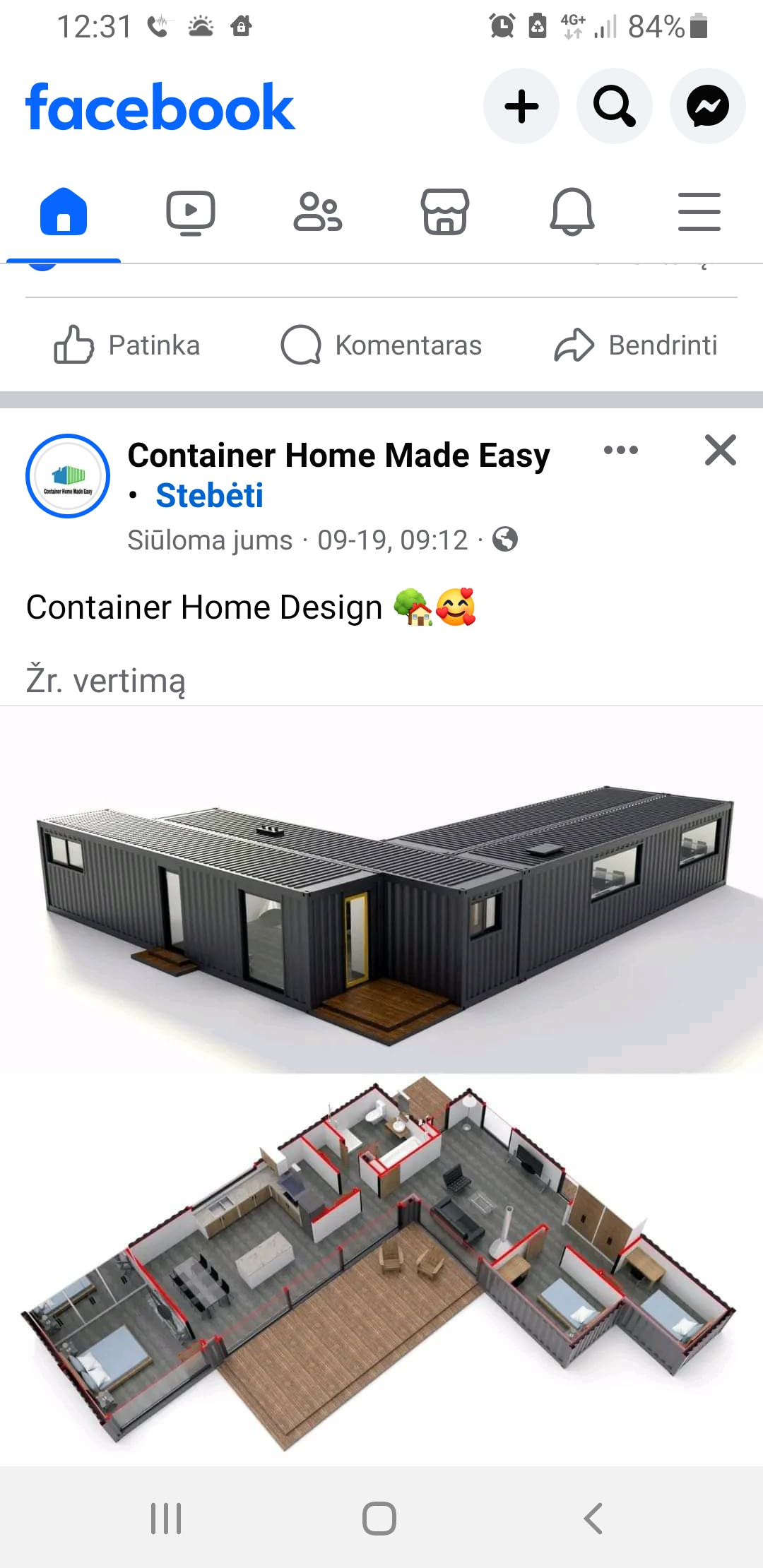763x1568 pixels.
Task: Open the Marketplace tab
Action: [445, 212]
